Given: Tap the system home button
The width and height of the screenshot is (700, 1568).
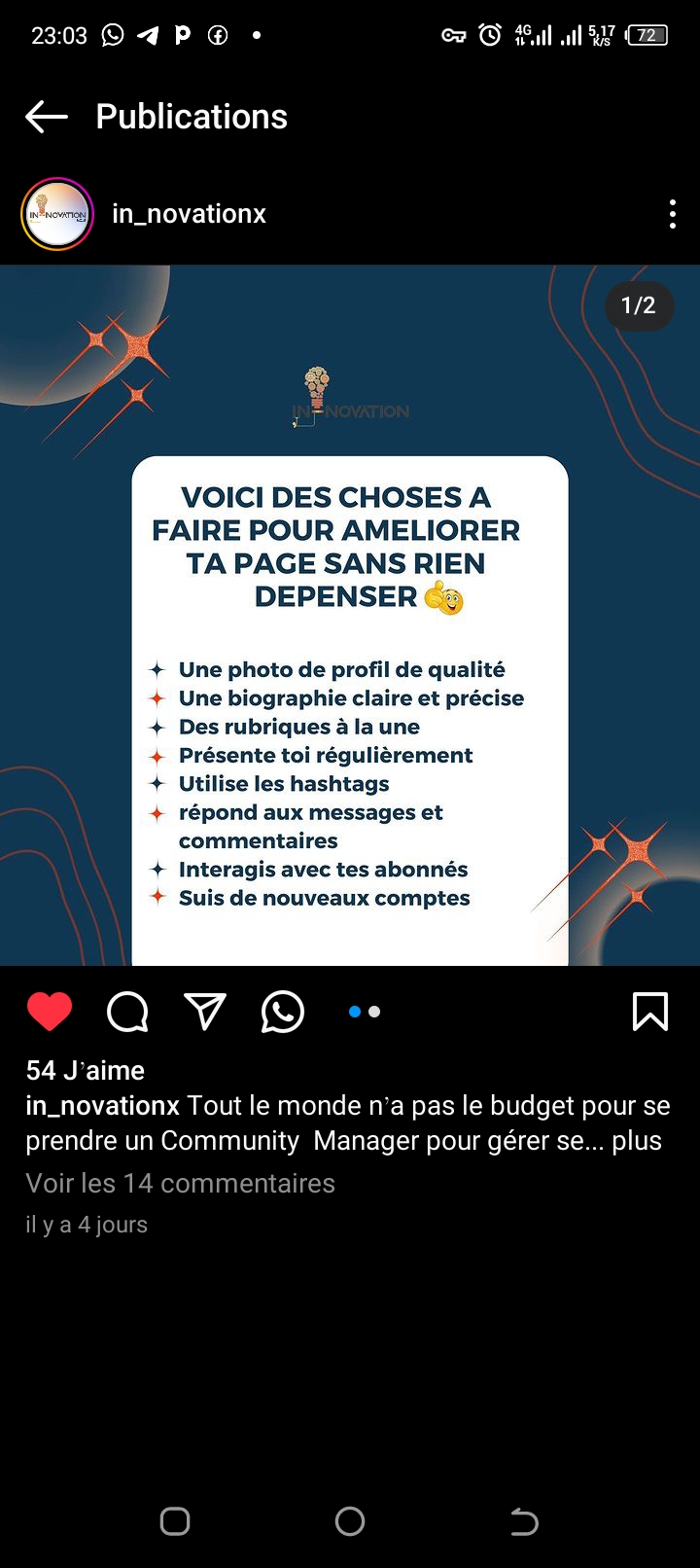Looking at the screenshot, I should (350, 1521).
